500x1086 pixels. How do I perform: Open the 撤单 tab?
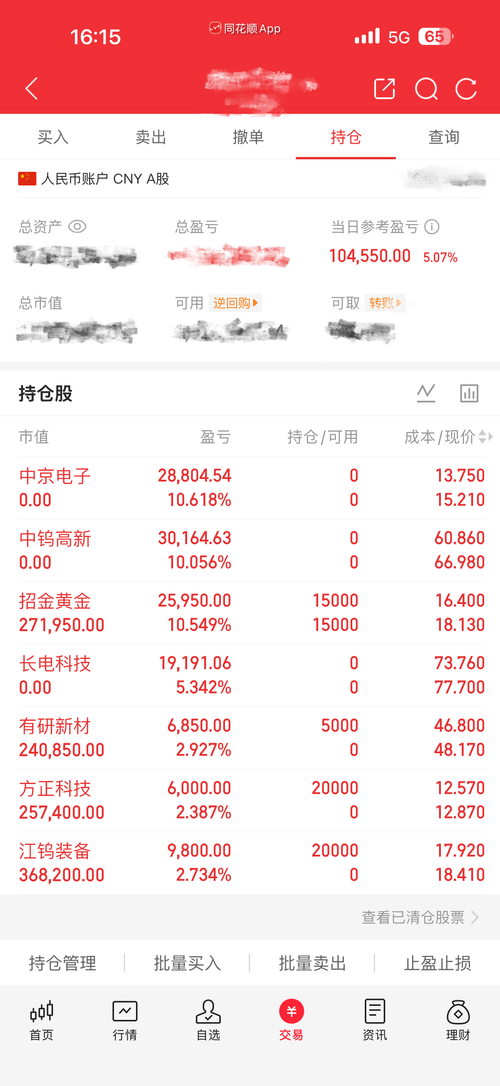click(x=248, y=137)
